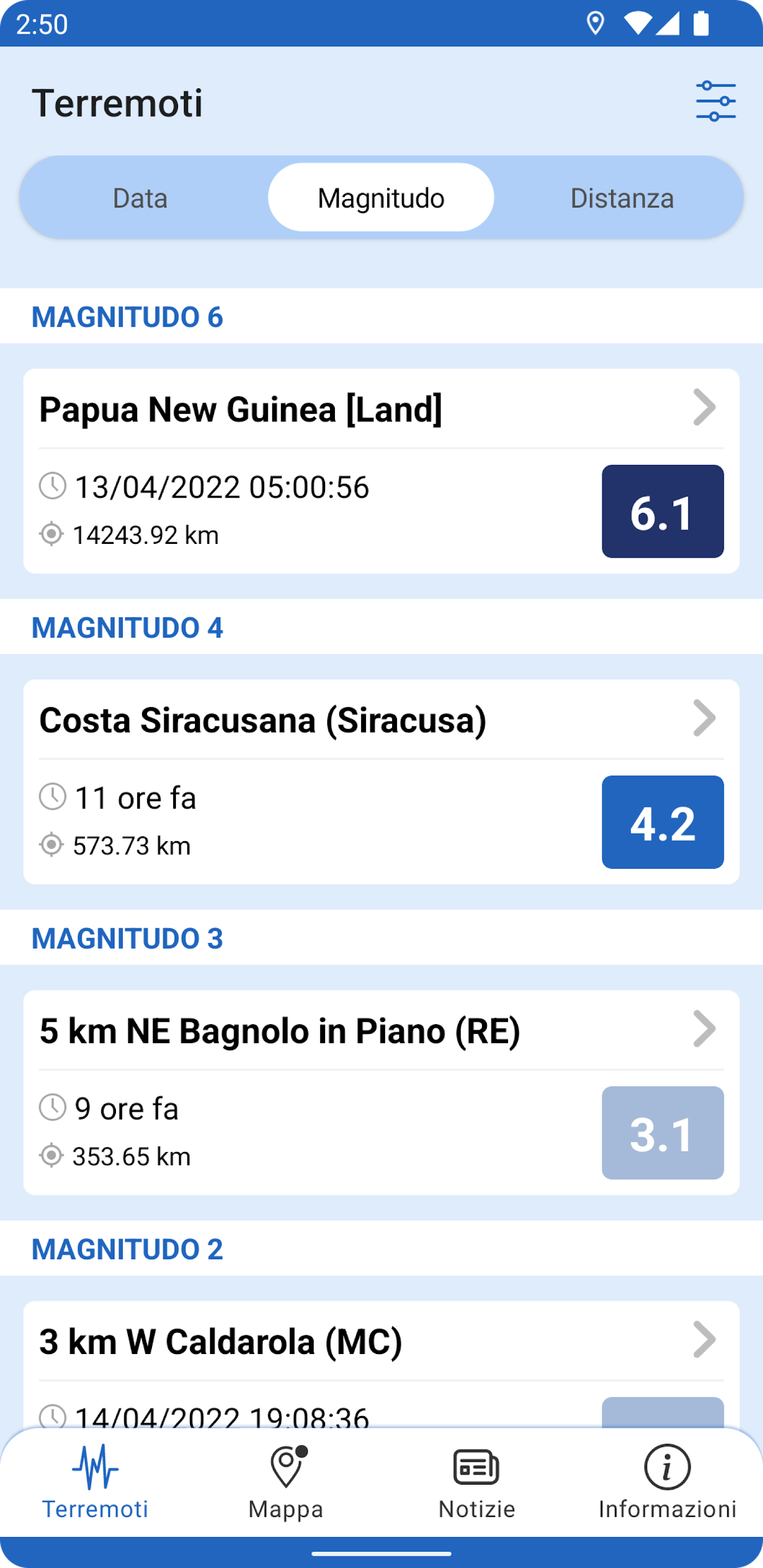Open the Bagnolo in Piano earthquake card
763x1568 pixels.
point(381,1092)
